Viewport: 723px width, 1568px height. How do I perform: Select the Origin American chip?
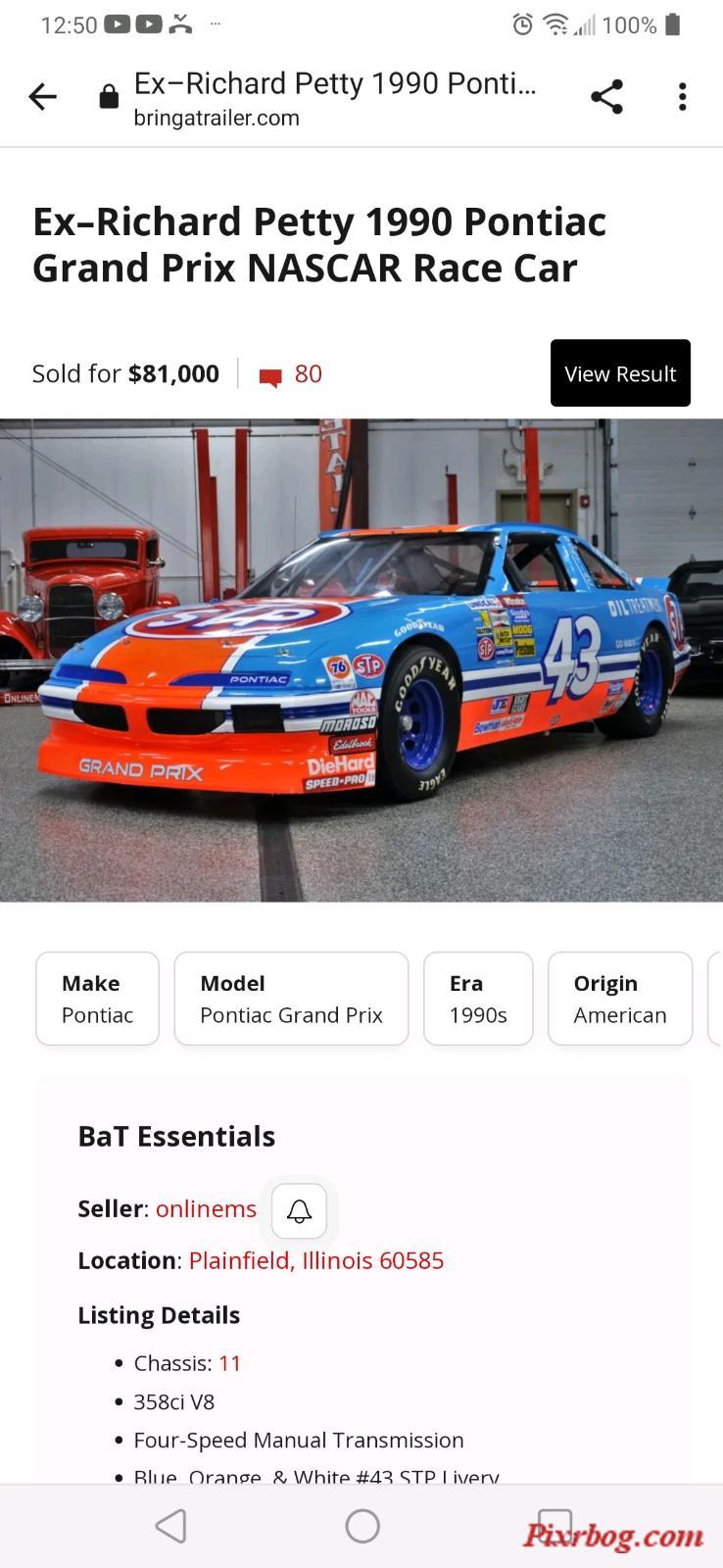619,999
